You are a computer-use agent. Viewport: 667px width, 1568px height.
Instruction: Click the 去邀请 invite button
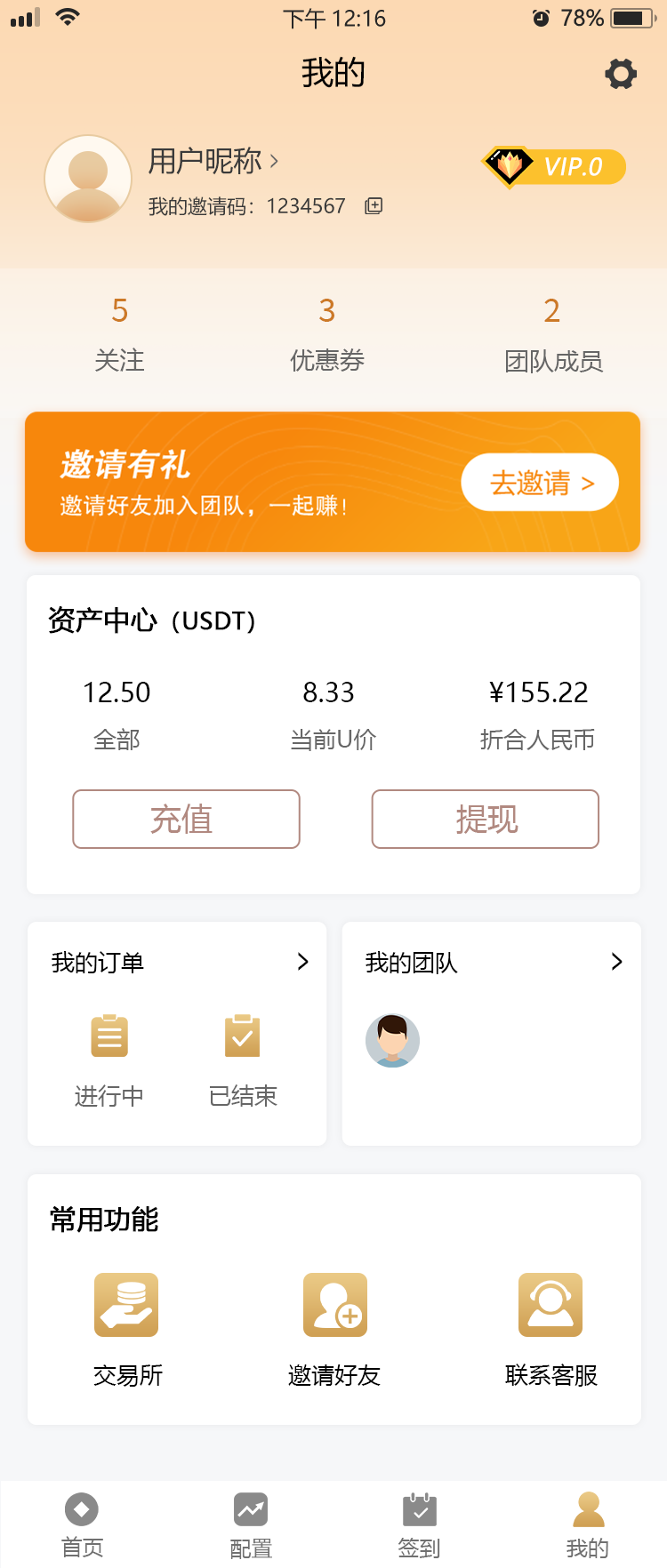pos(538,482)
